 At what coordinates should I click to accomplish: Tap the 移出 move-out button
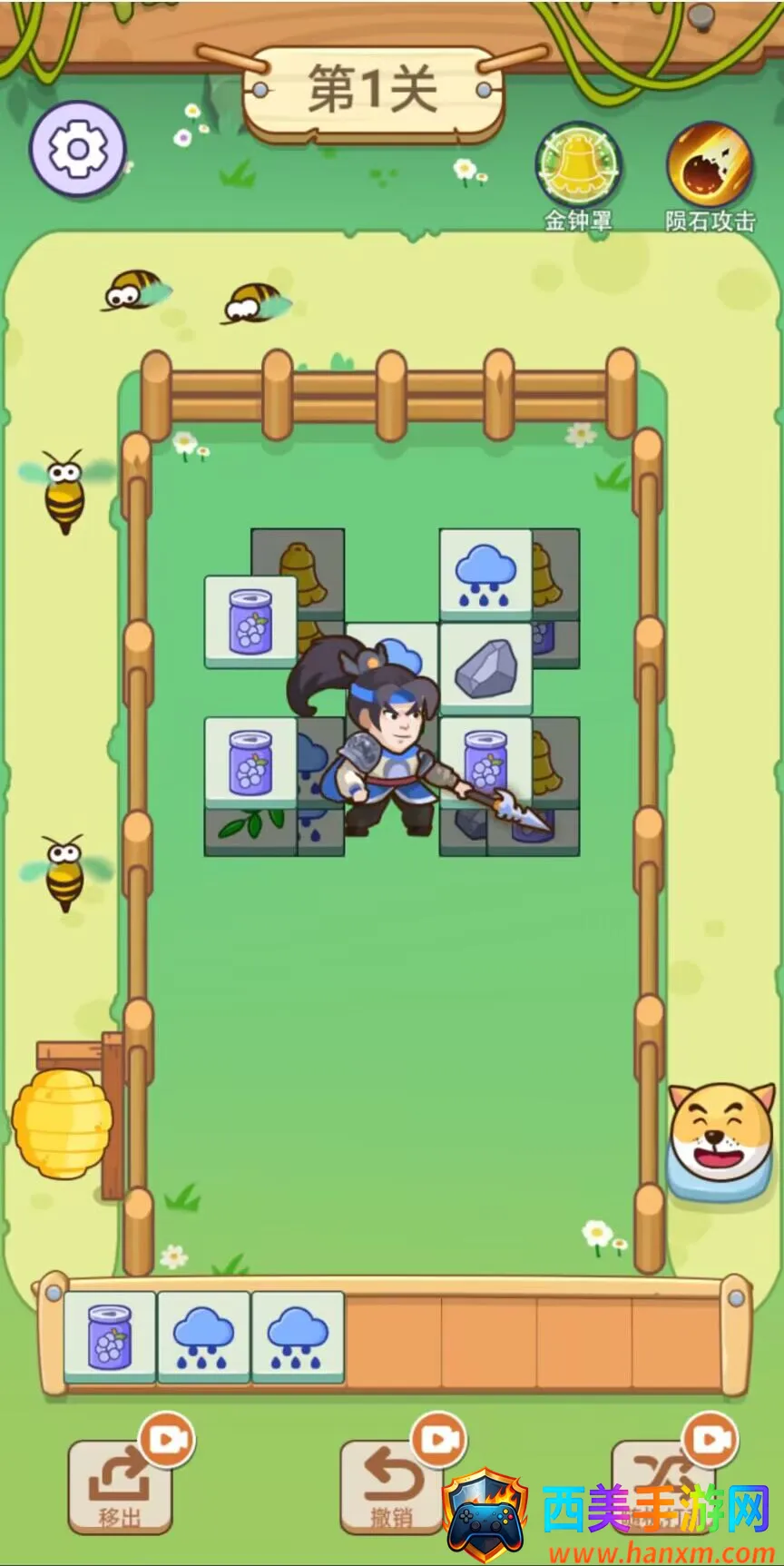point(121,1486)
